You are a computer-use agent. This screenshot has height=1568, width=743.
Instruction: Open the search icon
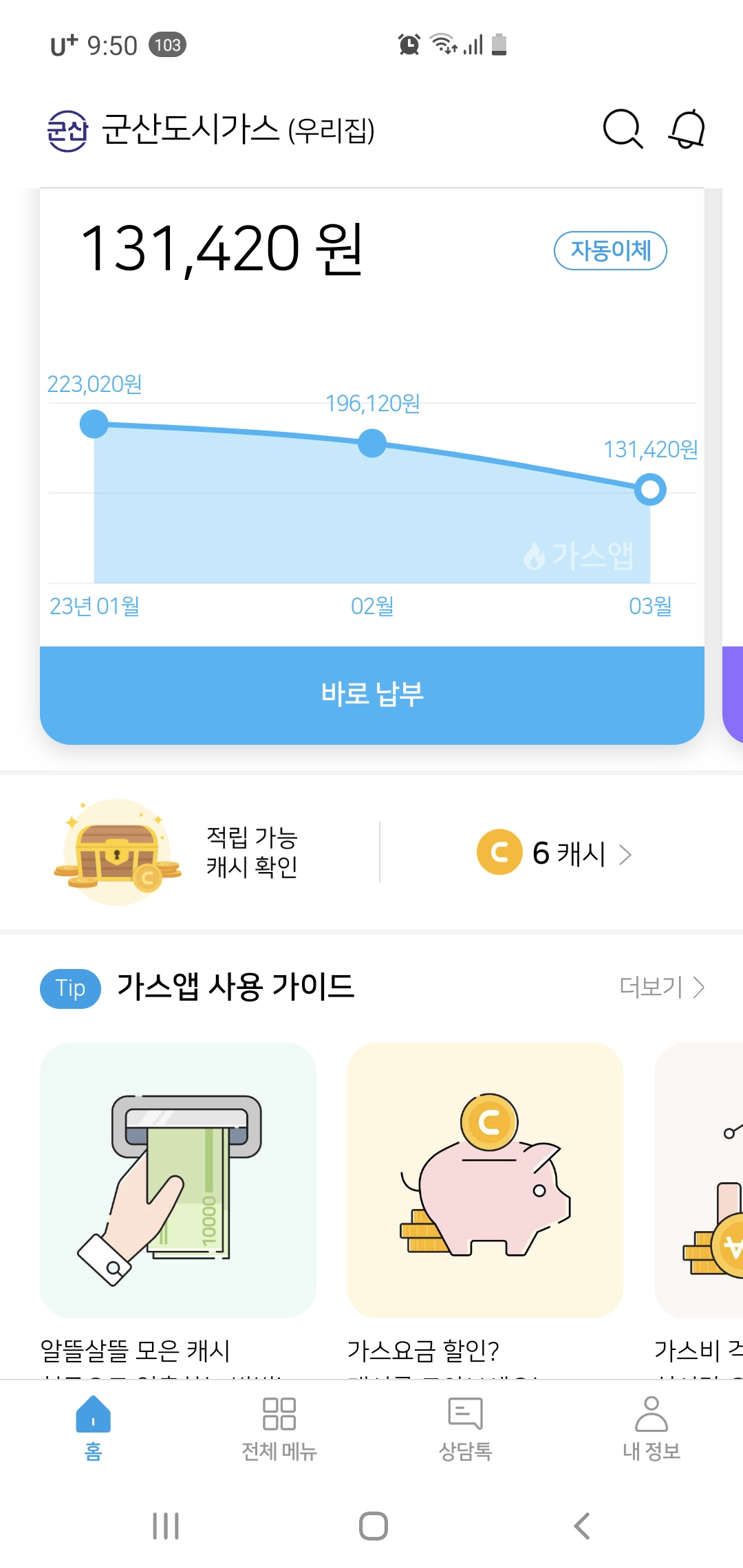(623, 129)
